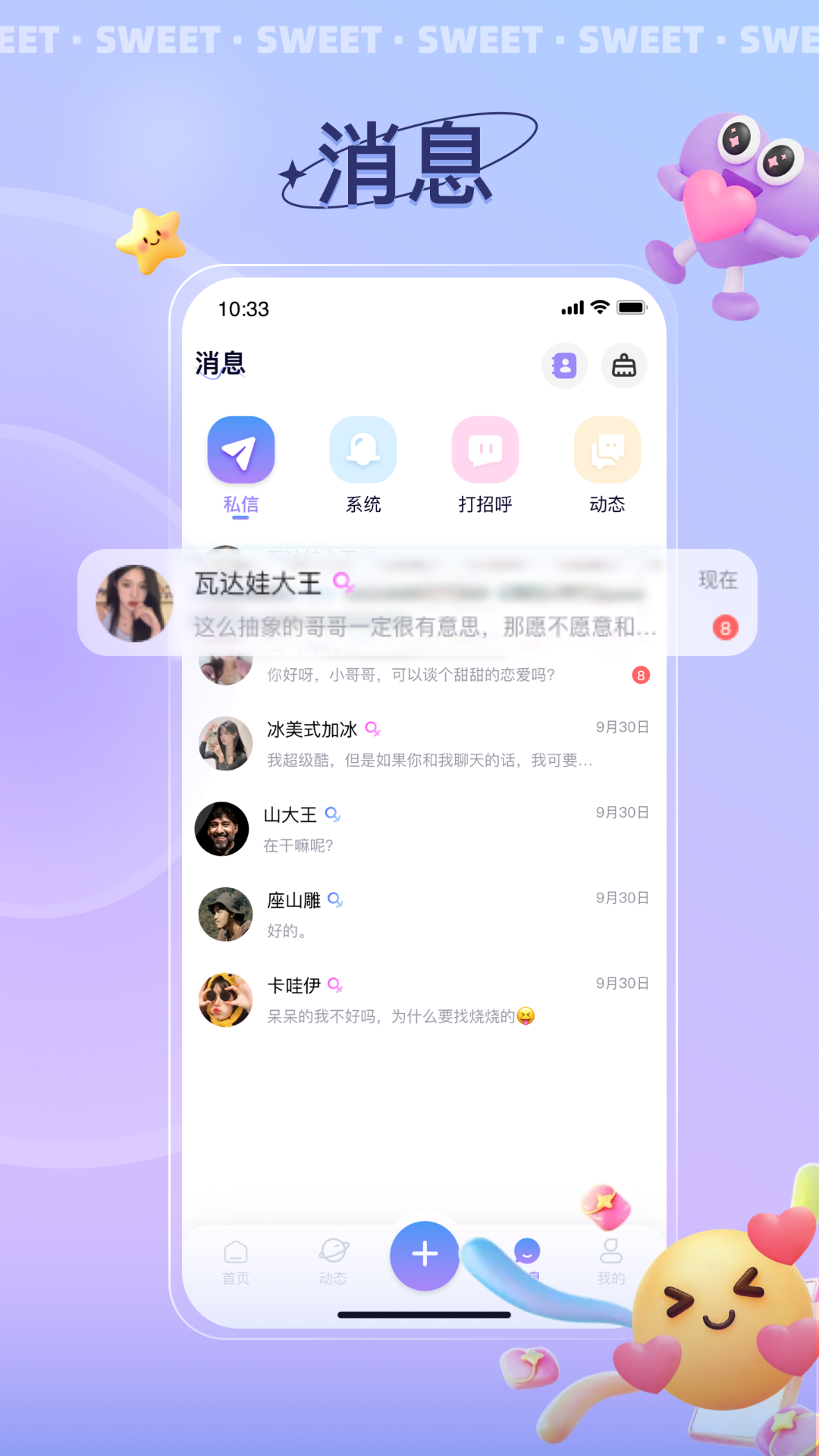
Task: Select the 私信 paper plane icon
Action: [240, 450]
